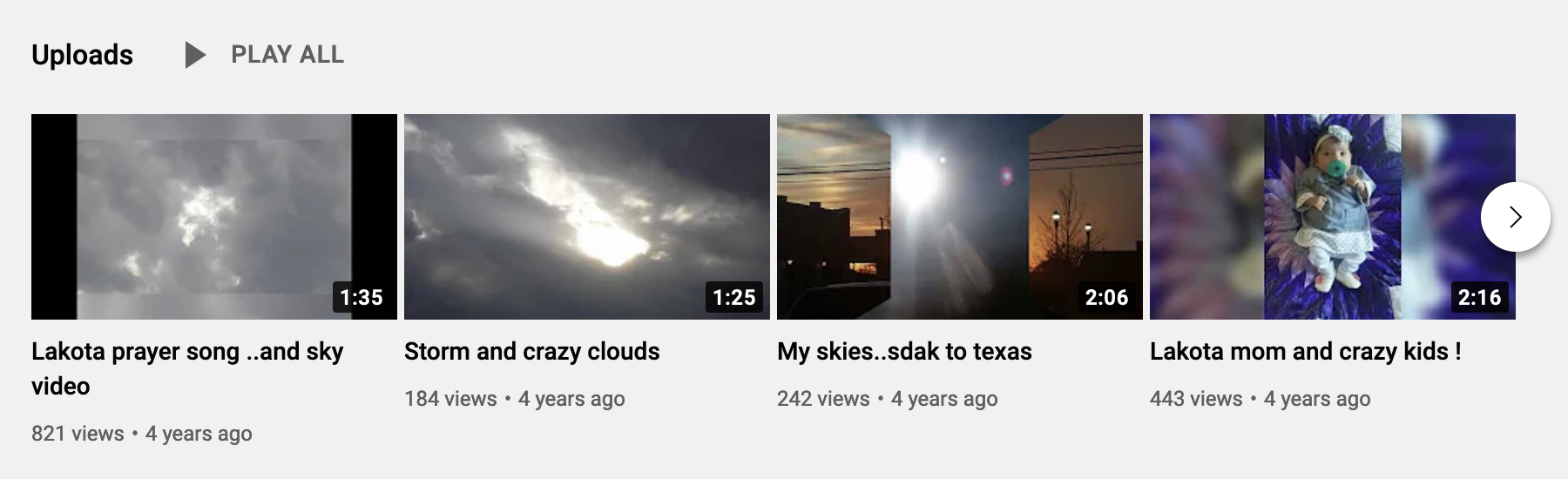Open the Lakota prayer song video thumbnail
The image size is (1568, 479).
[x=213, y=217]
